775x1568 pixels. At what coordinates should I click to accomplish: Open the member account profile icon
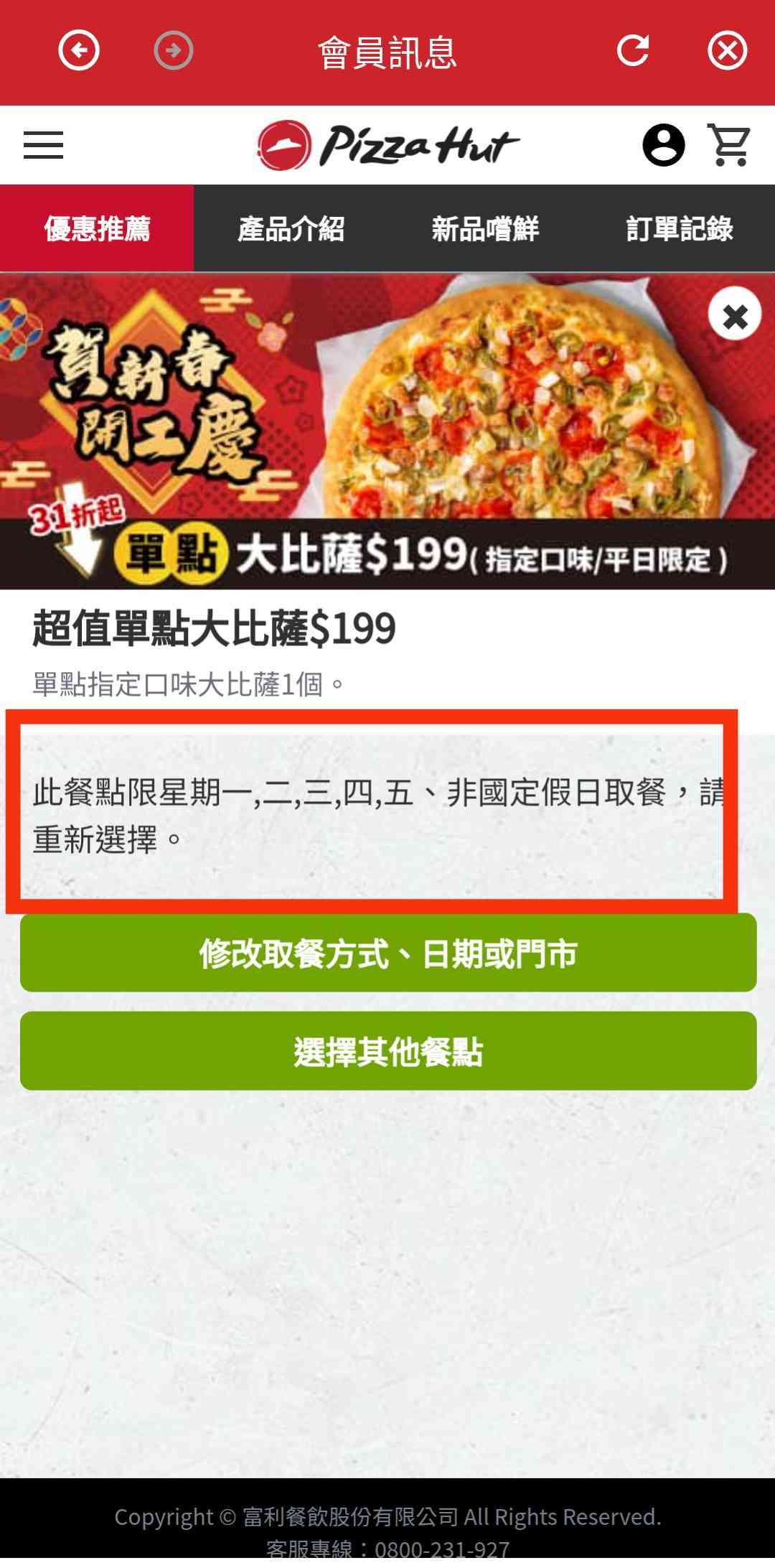pos(663,145)
